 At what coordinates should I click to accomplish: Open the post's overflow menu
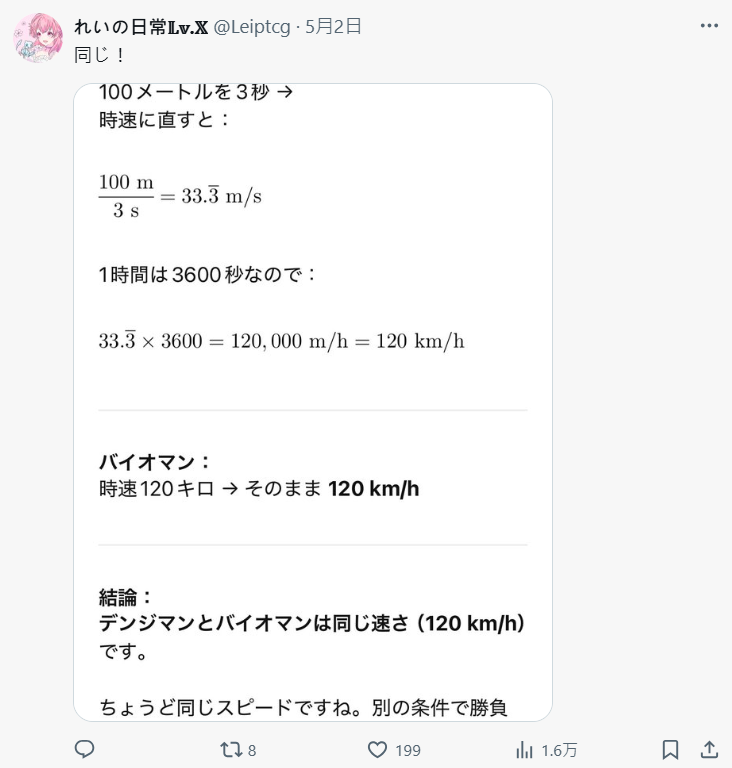(x=708, y=26)
